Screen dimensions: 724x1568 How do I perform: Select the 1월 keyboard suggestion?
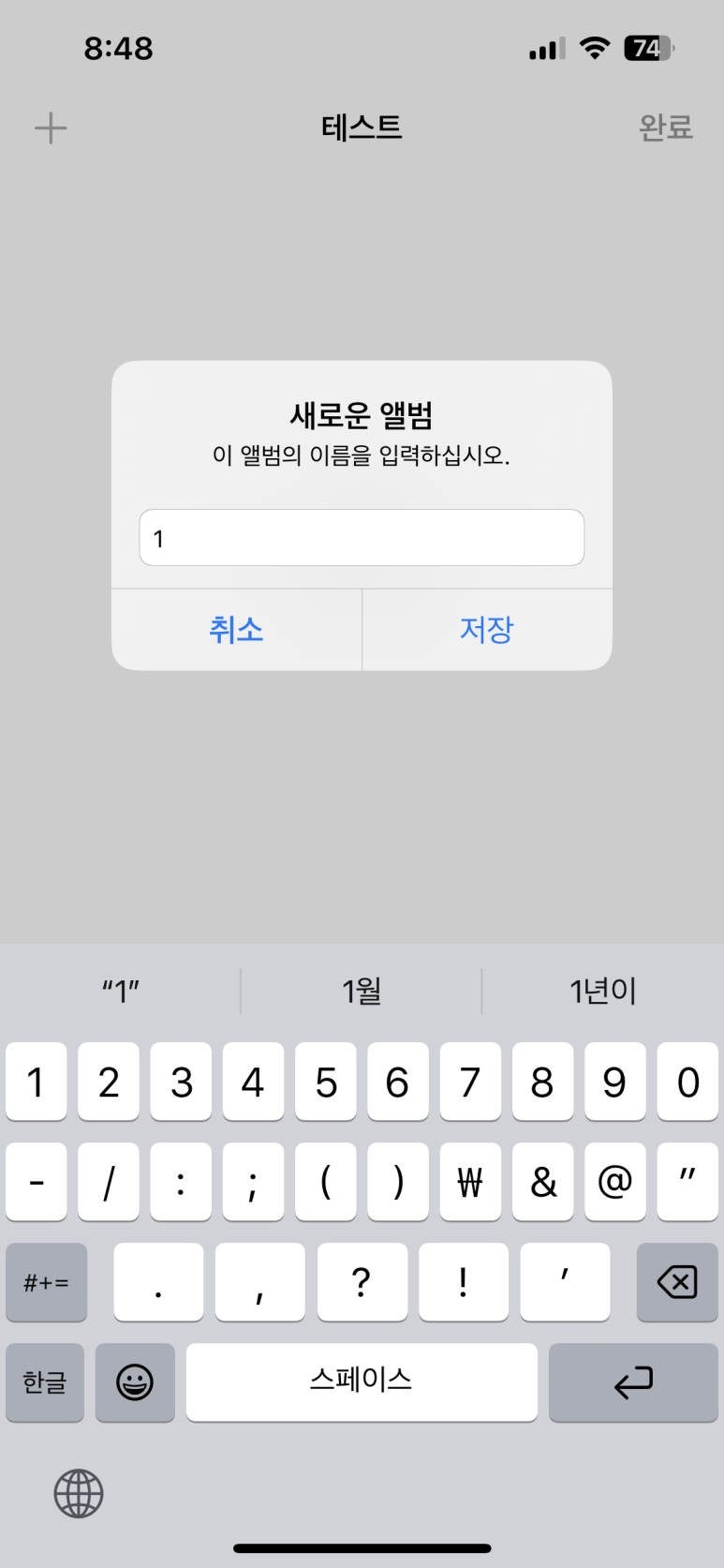362,990
